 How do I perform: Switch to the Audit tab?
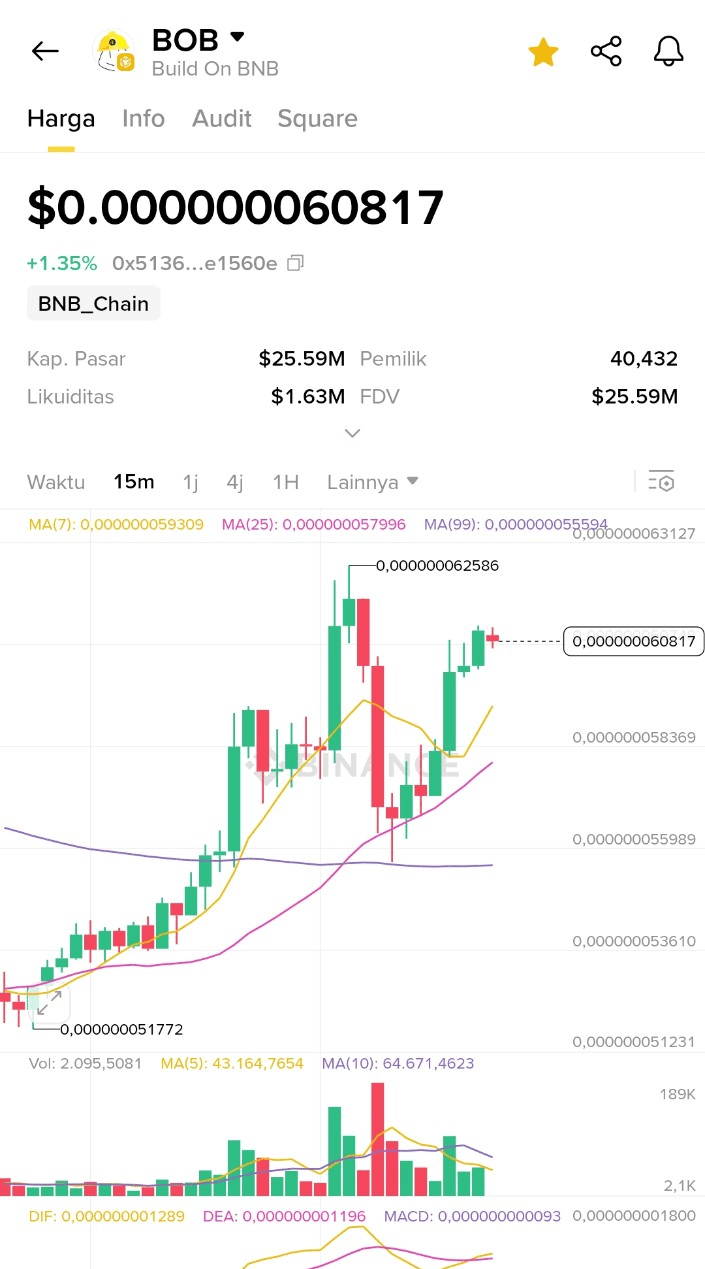coord(222,118)
